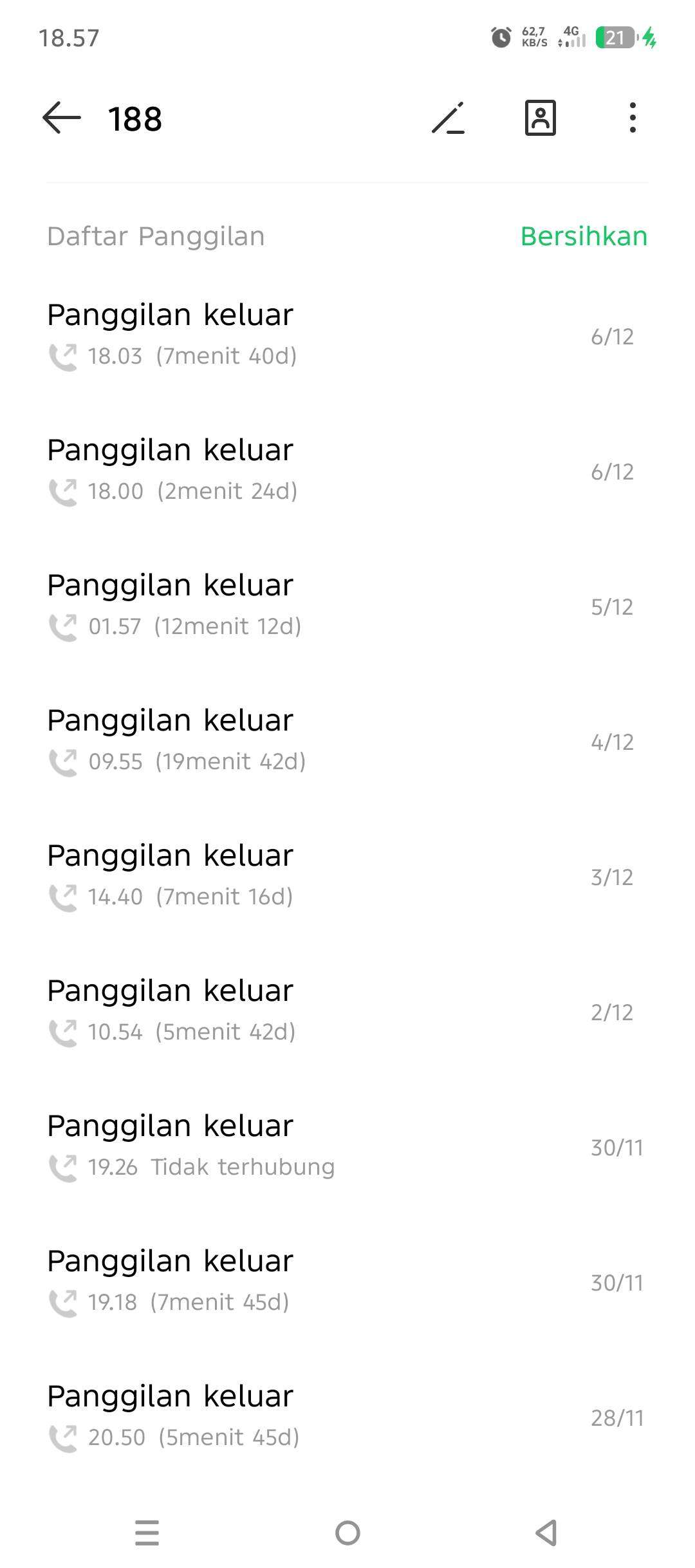Screen dimensions: 695x1568
Task: Tap the 188 contact title
Action: pos(133,118)
